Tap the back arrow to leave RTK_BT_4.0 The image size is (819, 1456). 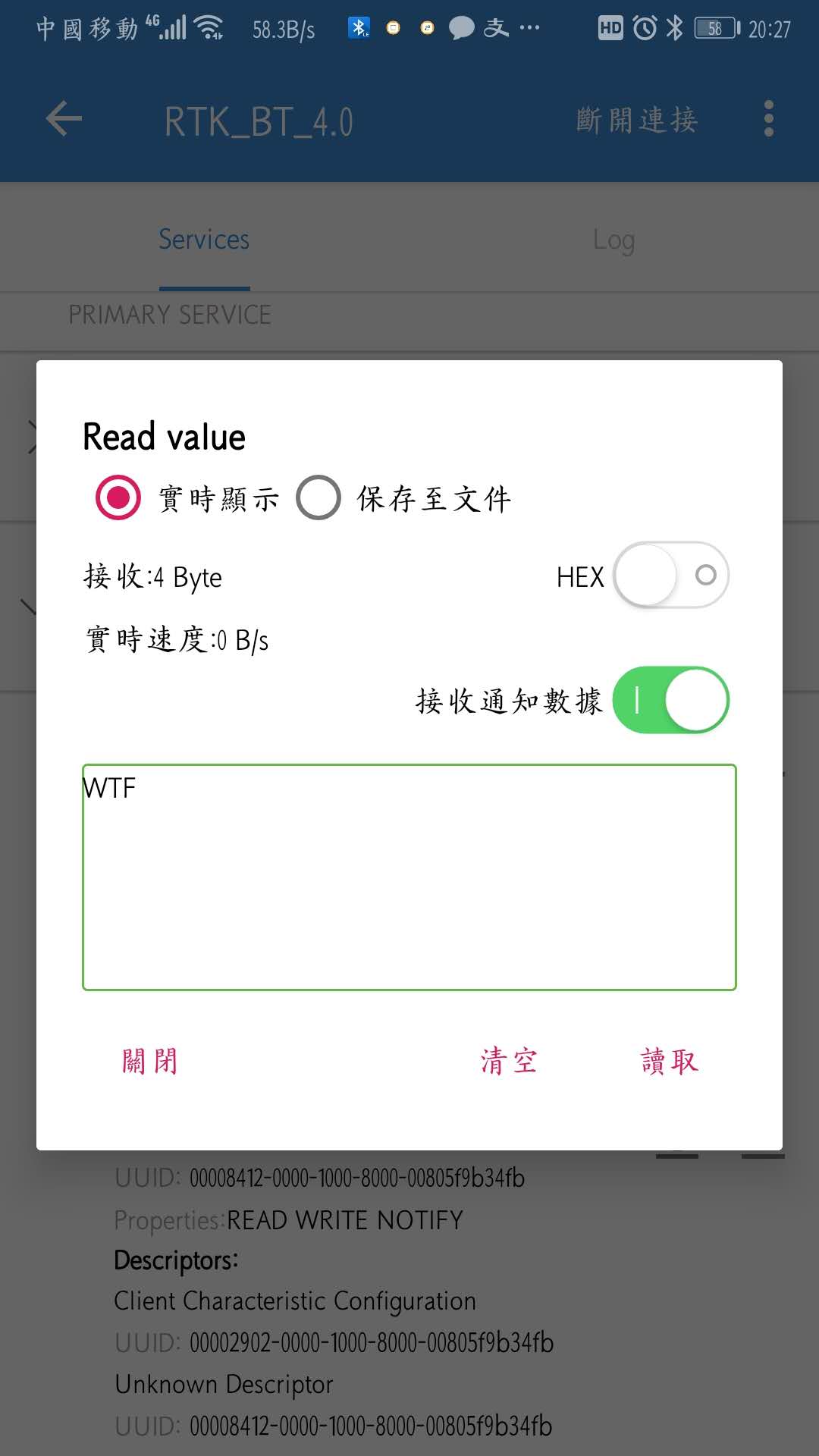click(x=64, y=119)
